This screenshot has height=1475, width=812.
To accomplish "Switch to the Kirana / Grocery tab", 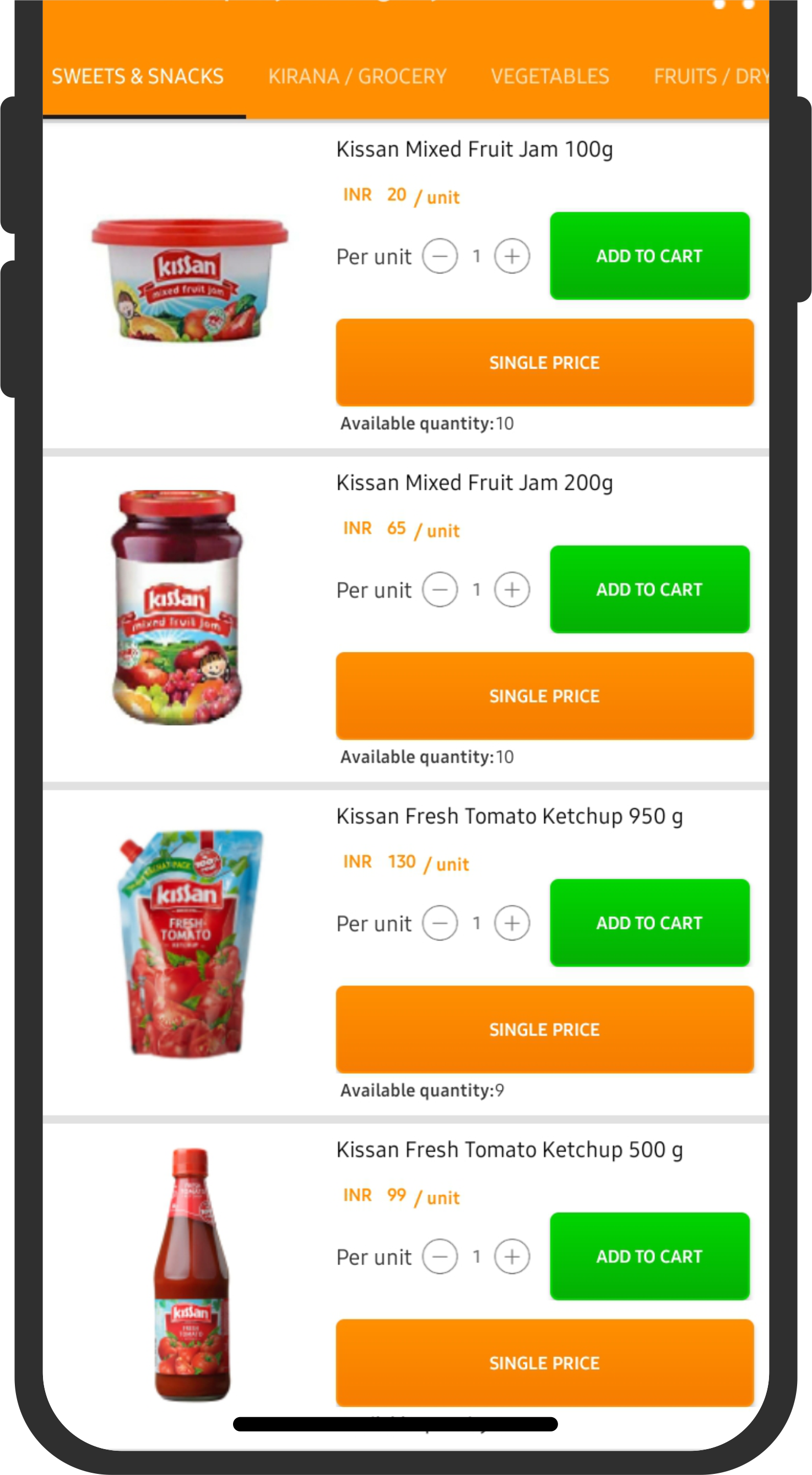I will pyautogui.click(x=357, y=76).
